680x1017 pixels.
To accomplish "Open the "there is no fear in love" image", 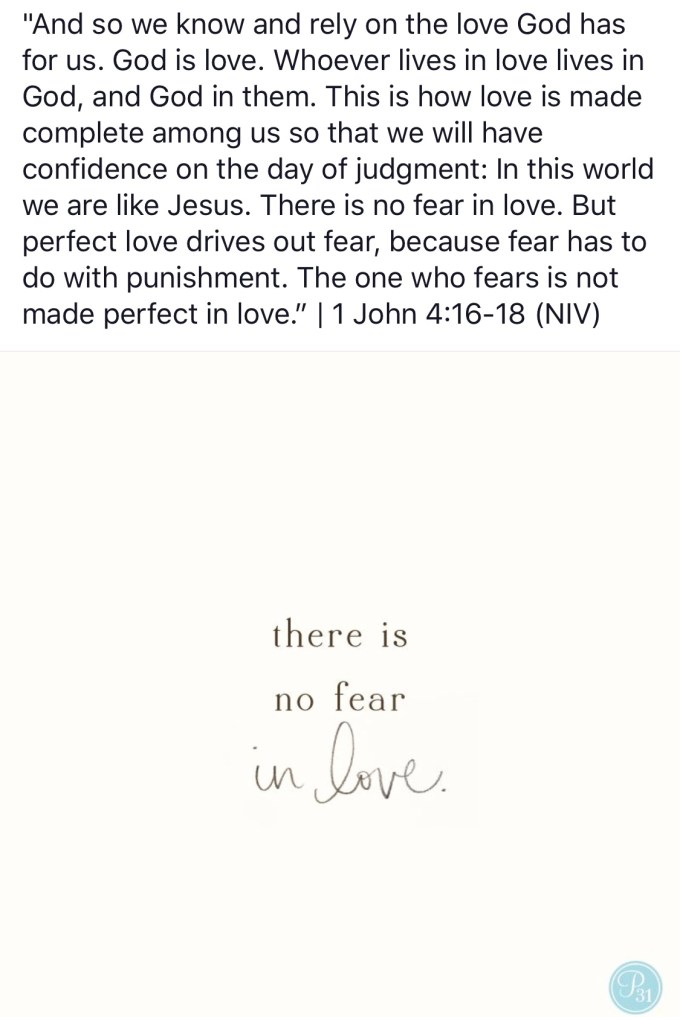I will 340,700.
